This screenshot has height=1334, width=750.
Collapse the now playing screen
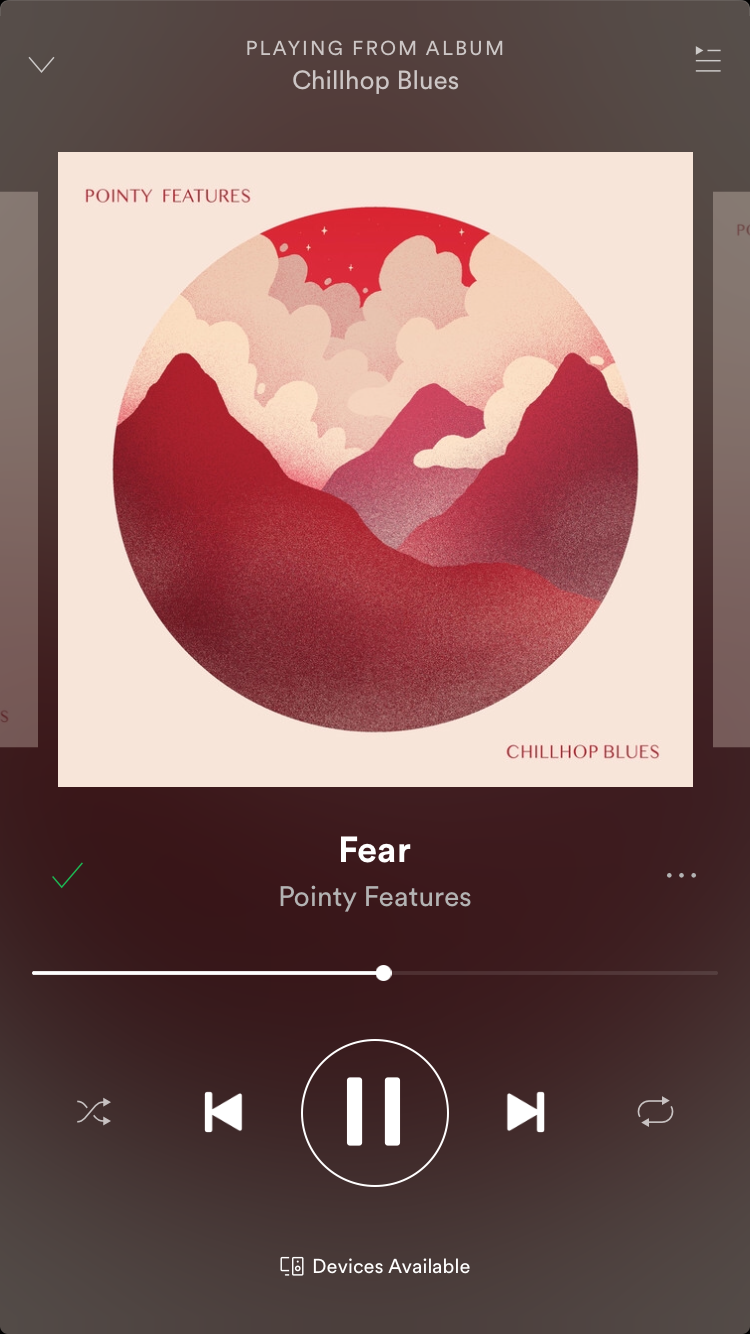point(41,65)
